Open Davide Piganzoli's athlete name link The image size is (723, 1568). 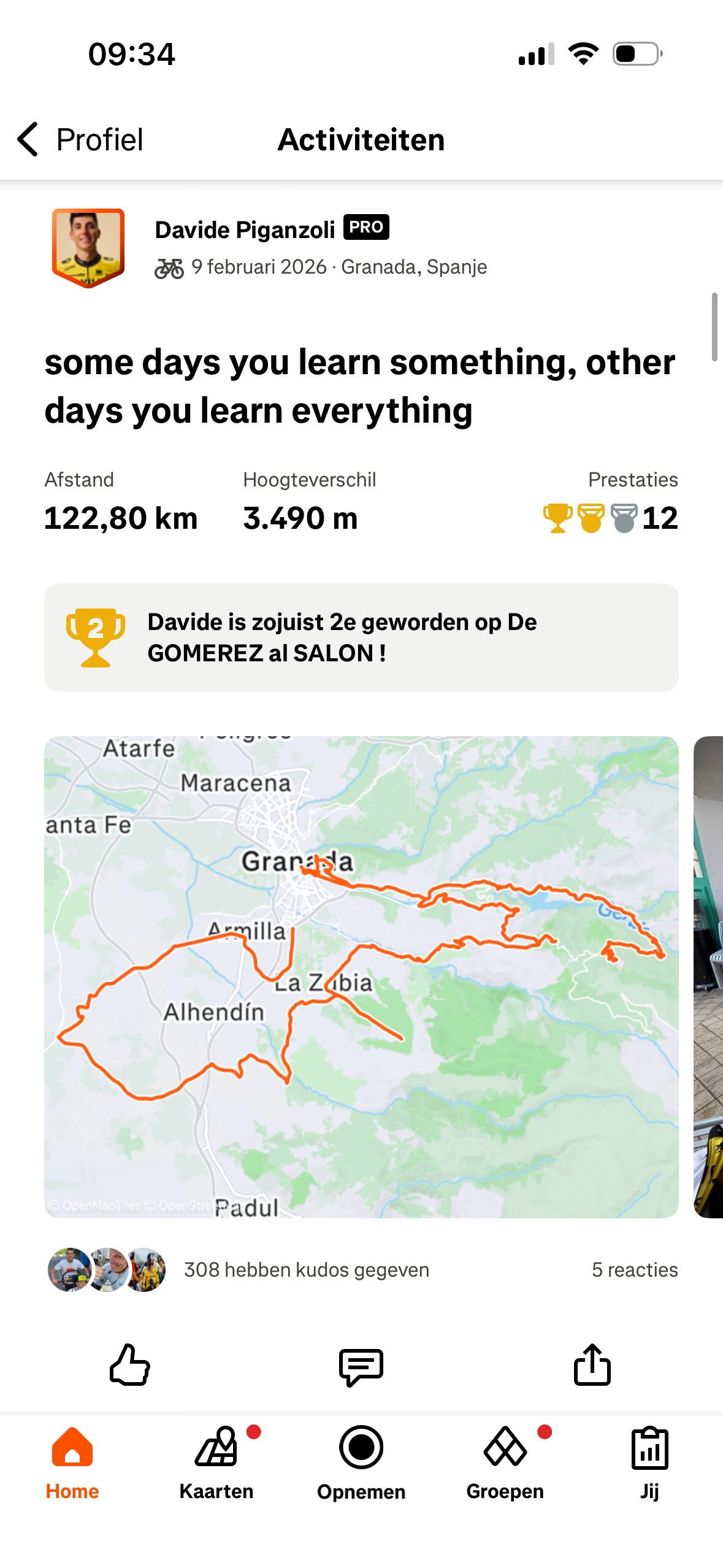[245, 230]
